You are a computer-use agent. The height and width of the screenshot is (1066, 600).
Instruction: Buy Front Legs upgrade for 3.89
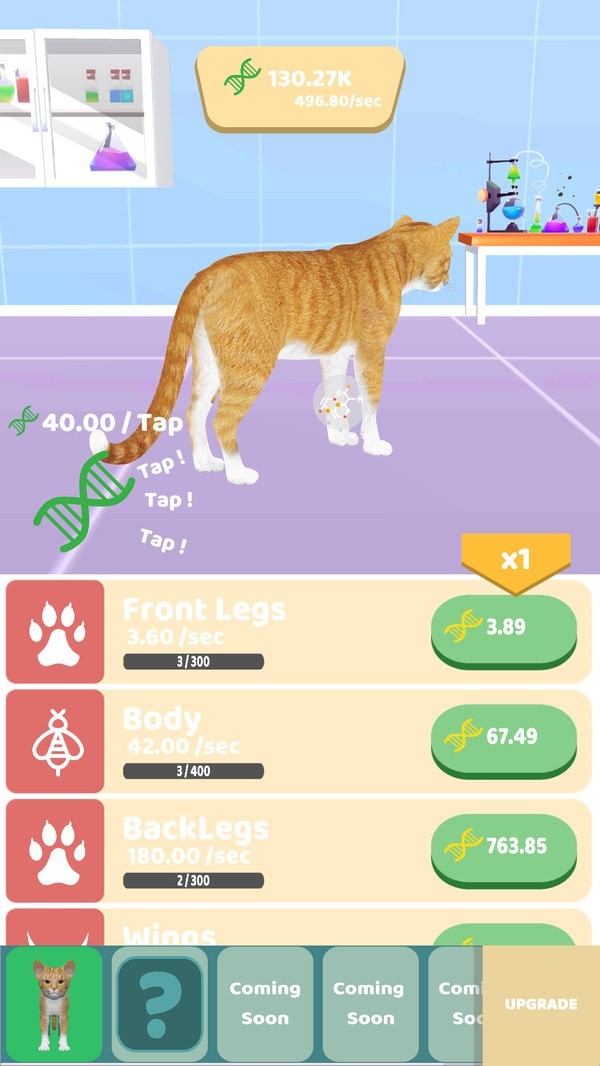(503, 628)
